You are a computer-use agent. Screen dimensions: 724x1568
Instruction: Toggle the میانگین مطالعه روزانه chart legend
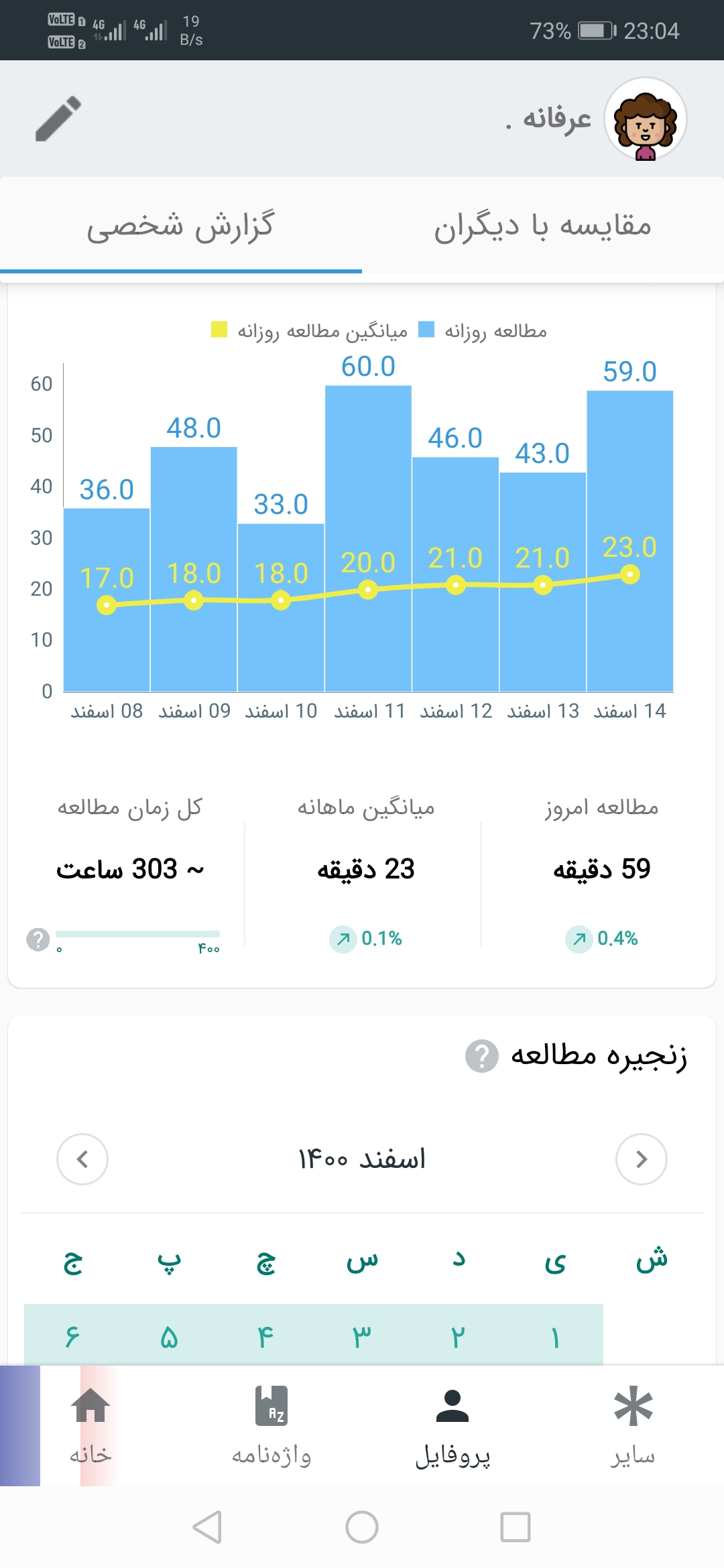point(310,330)
